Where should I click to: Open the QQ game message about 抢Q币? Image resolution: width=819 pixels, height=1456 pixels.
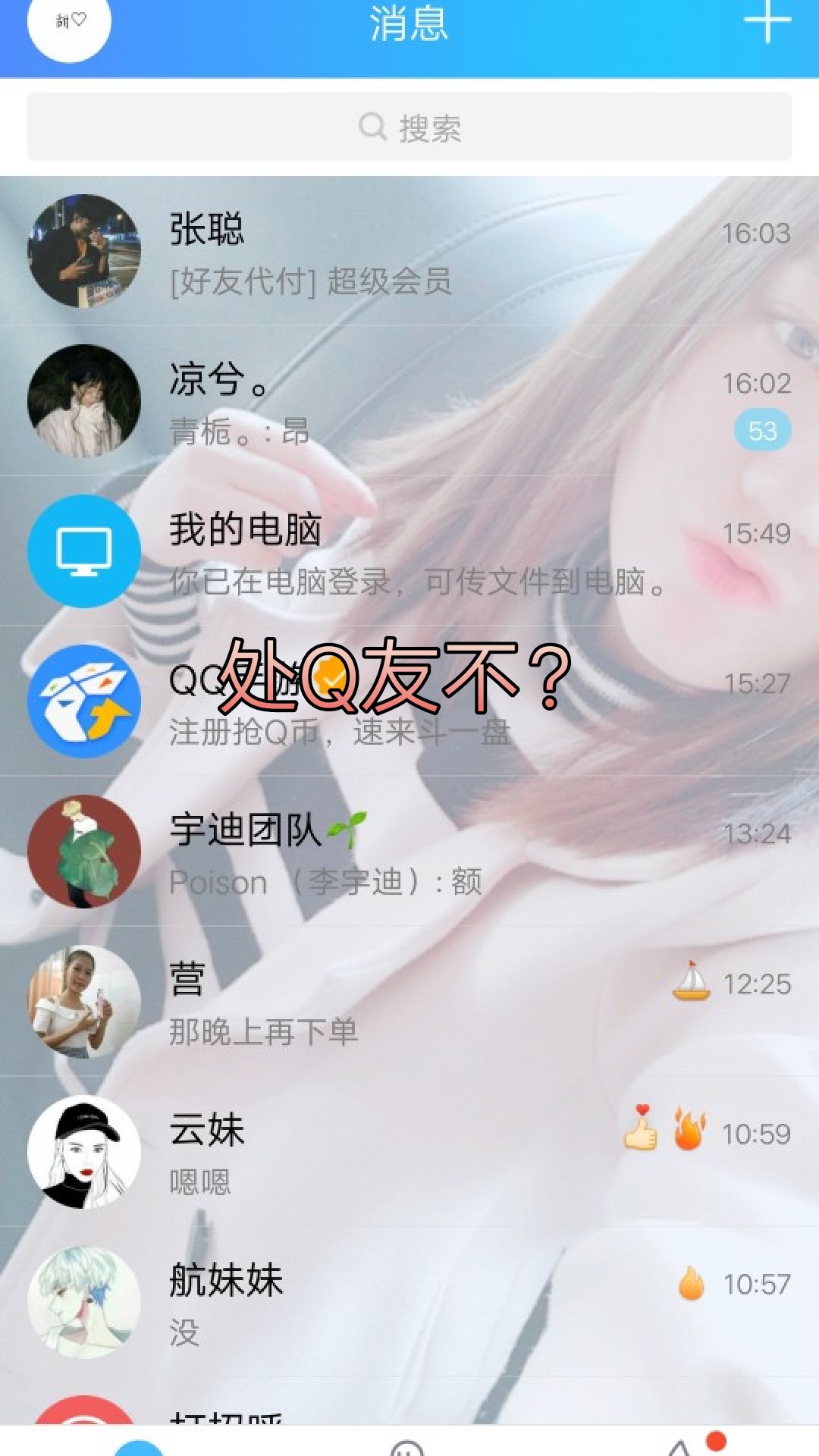click(409, 701)
